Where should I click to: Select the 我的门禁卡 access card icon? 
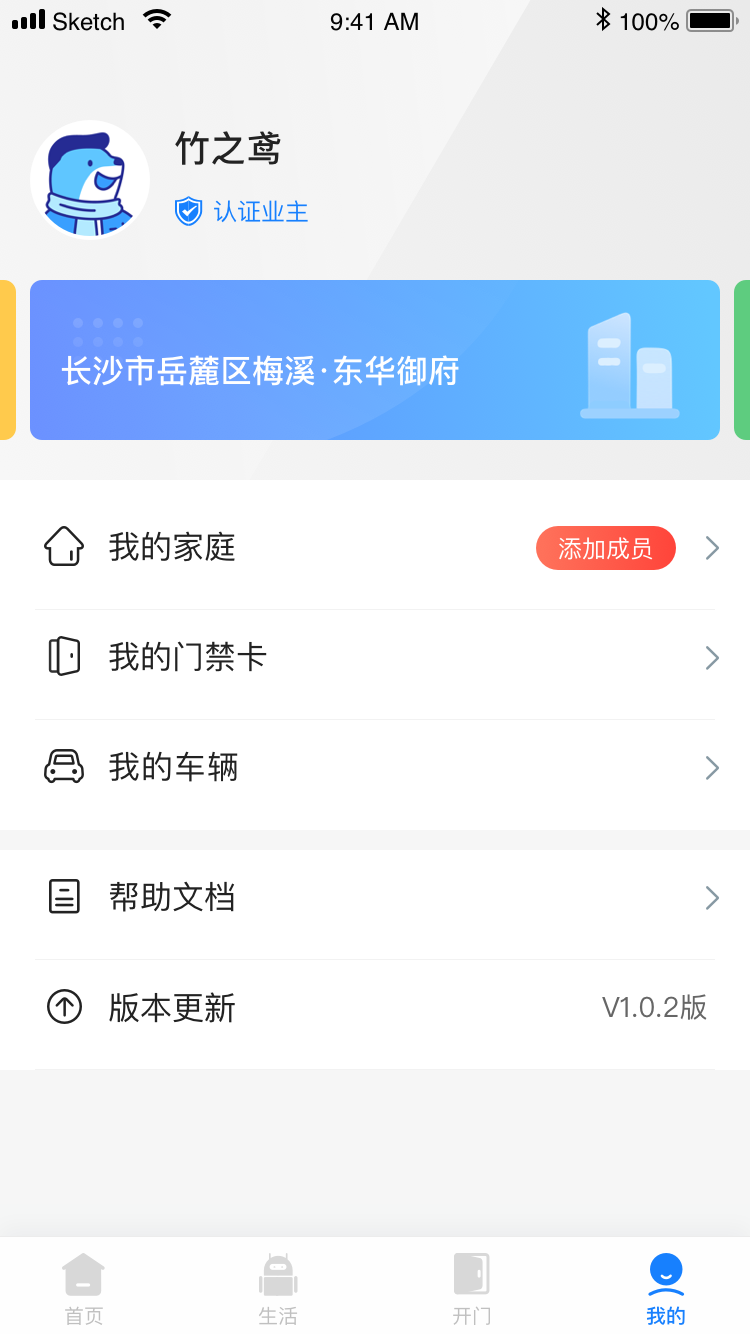(x=64, y=658)
